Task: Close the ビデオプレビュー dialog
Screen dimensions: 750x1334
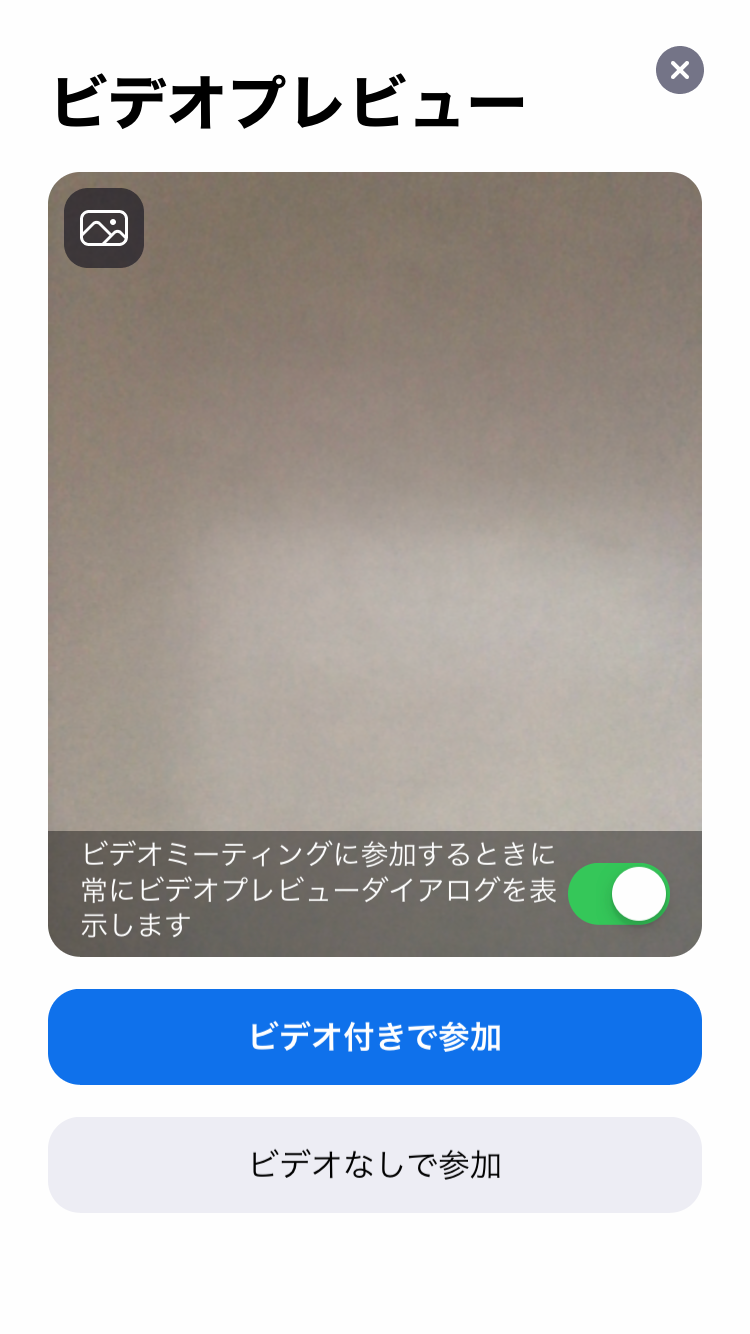Action: [680, 70]
